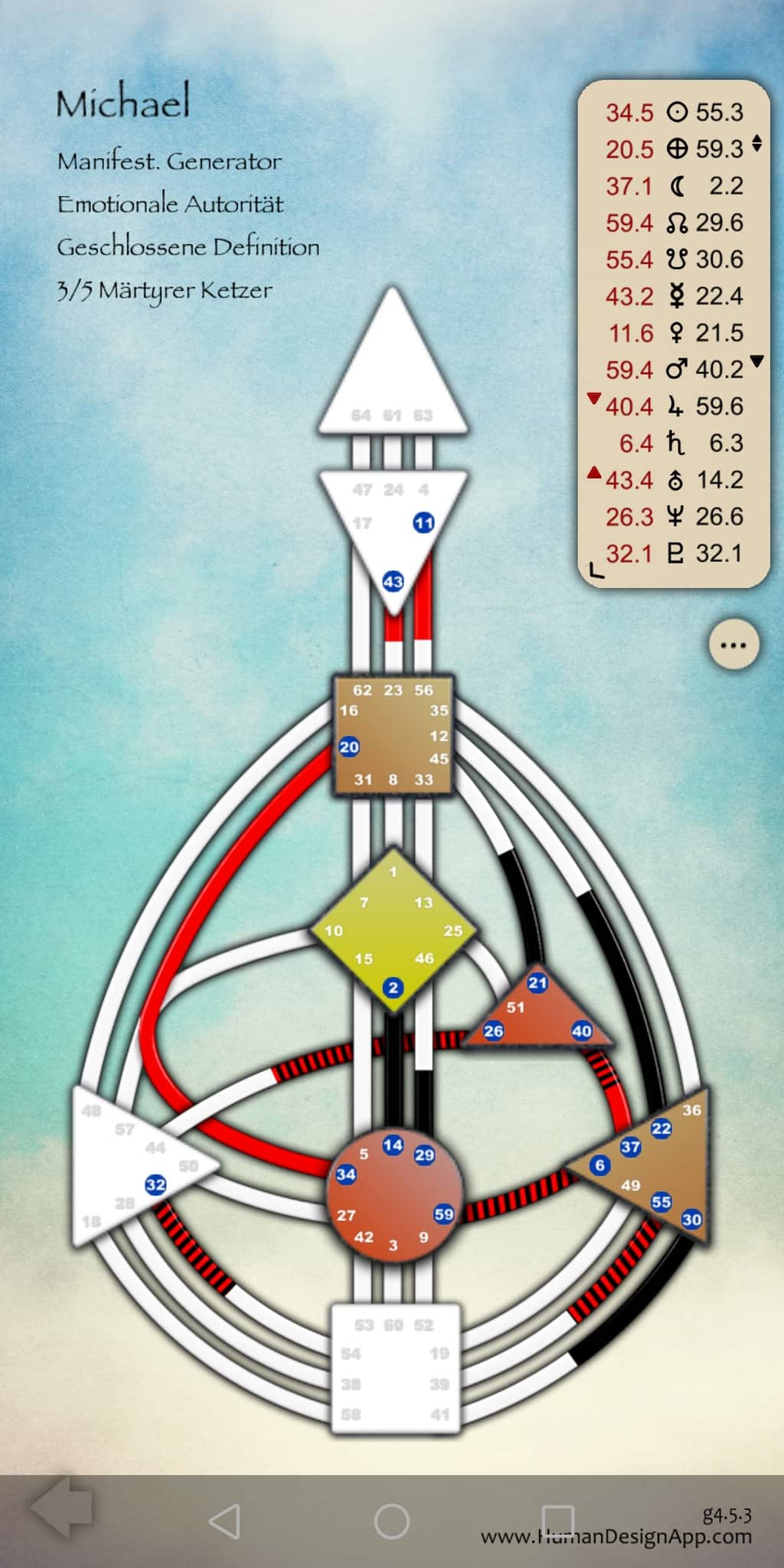Viewport: 784px width, 1568px height.
Task: Open recent apps from the navigation bar
Action: pyautogui.click(x=557, y=1519)
